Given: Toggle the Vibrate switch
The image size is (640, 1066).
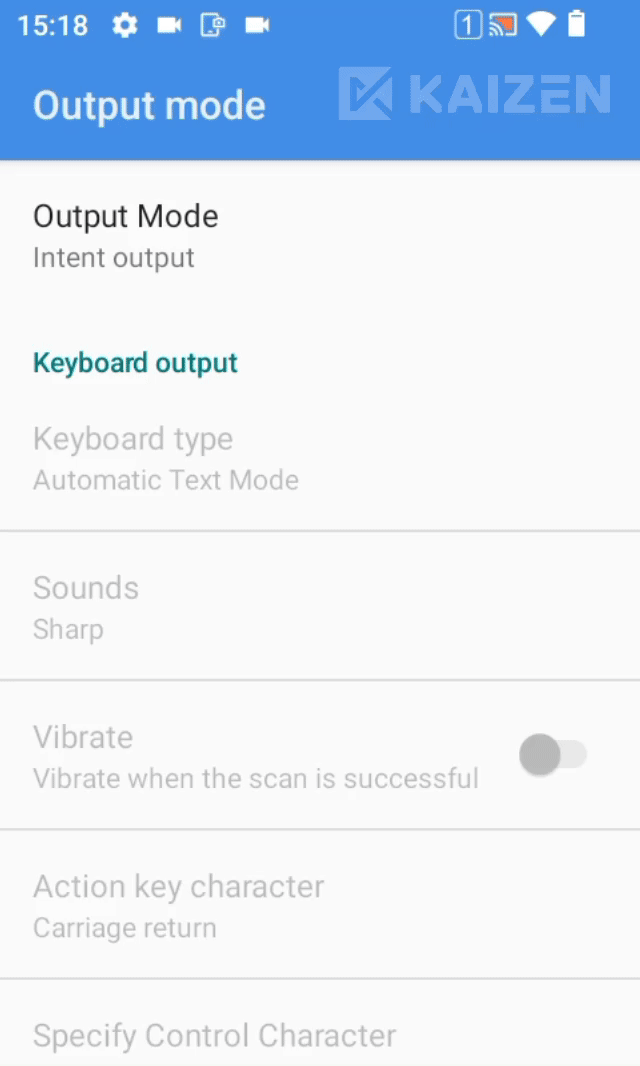Looking at the screenshot, I should coord(552,755).
